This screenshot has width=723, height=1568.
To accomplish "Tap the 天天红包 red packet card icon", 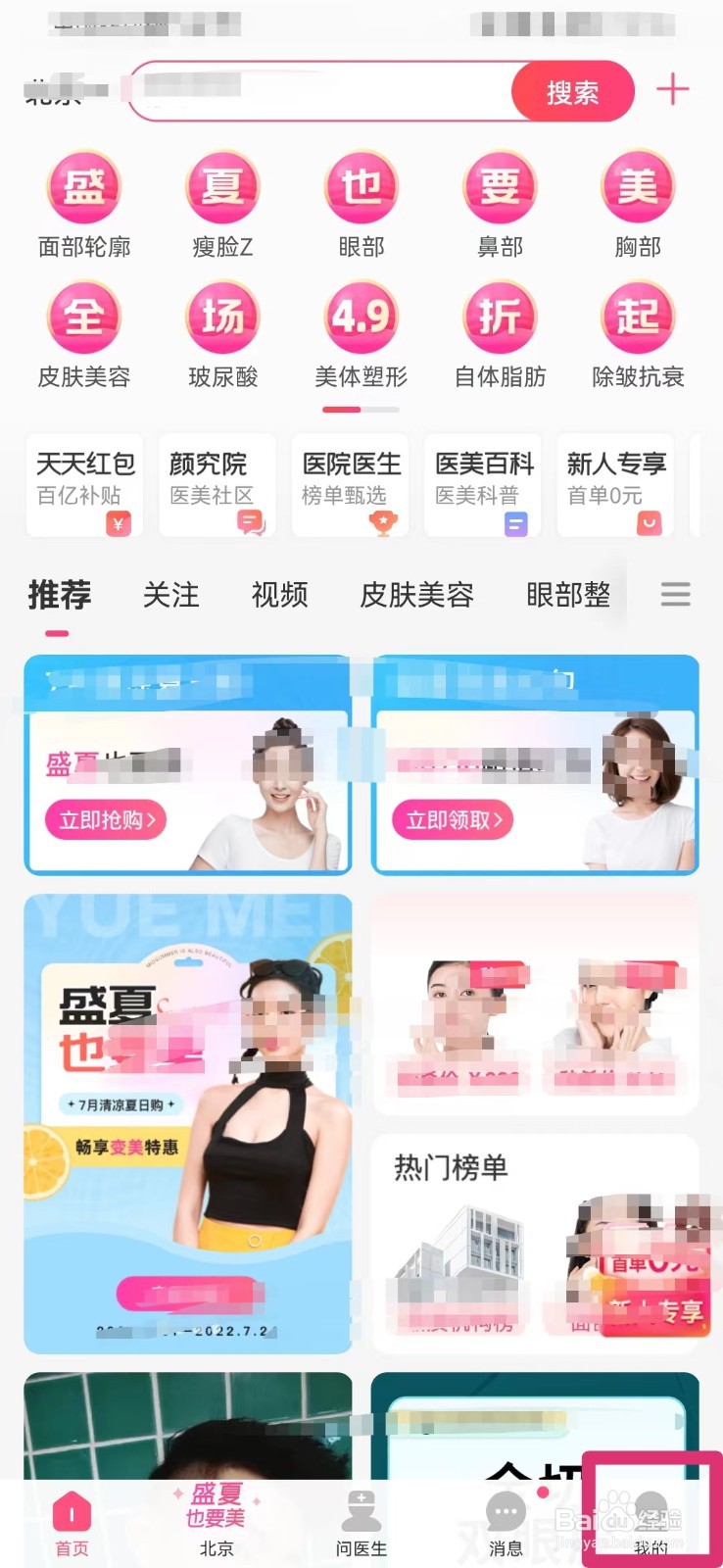I will (x=84, y=485).
